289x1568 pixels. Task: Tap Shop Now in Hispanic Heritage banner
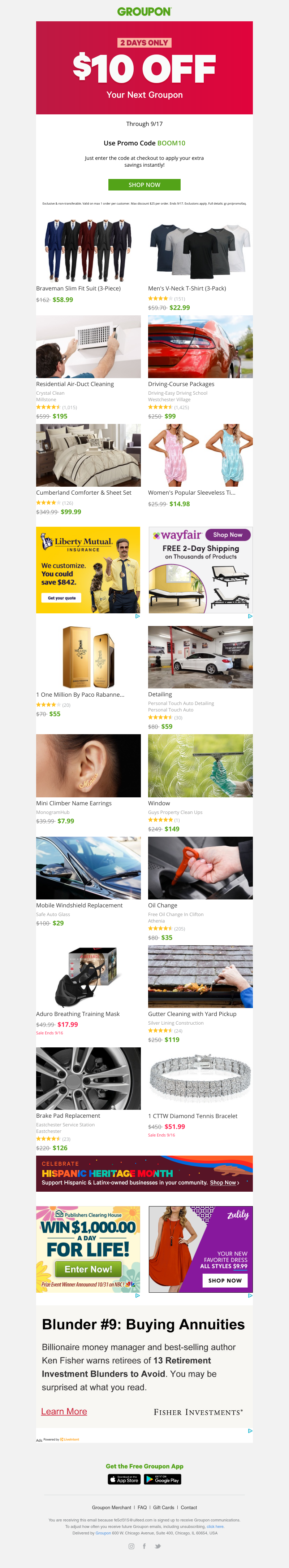tap(224, 1183)
